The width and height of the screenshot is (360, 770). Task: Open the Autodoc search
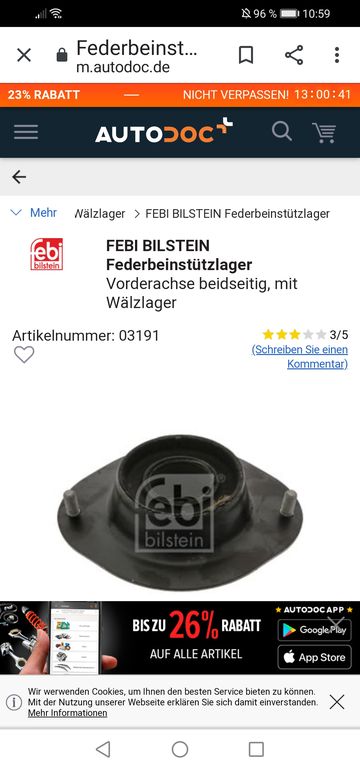[282, 132]
